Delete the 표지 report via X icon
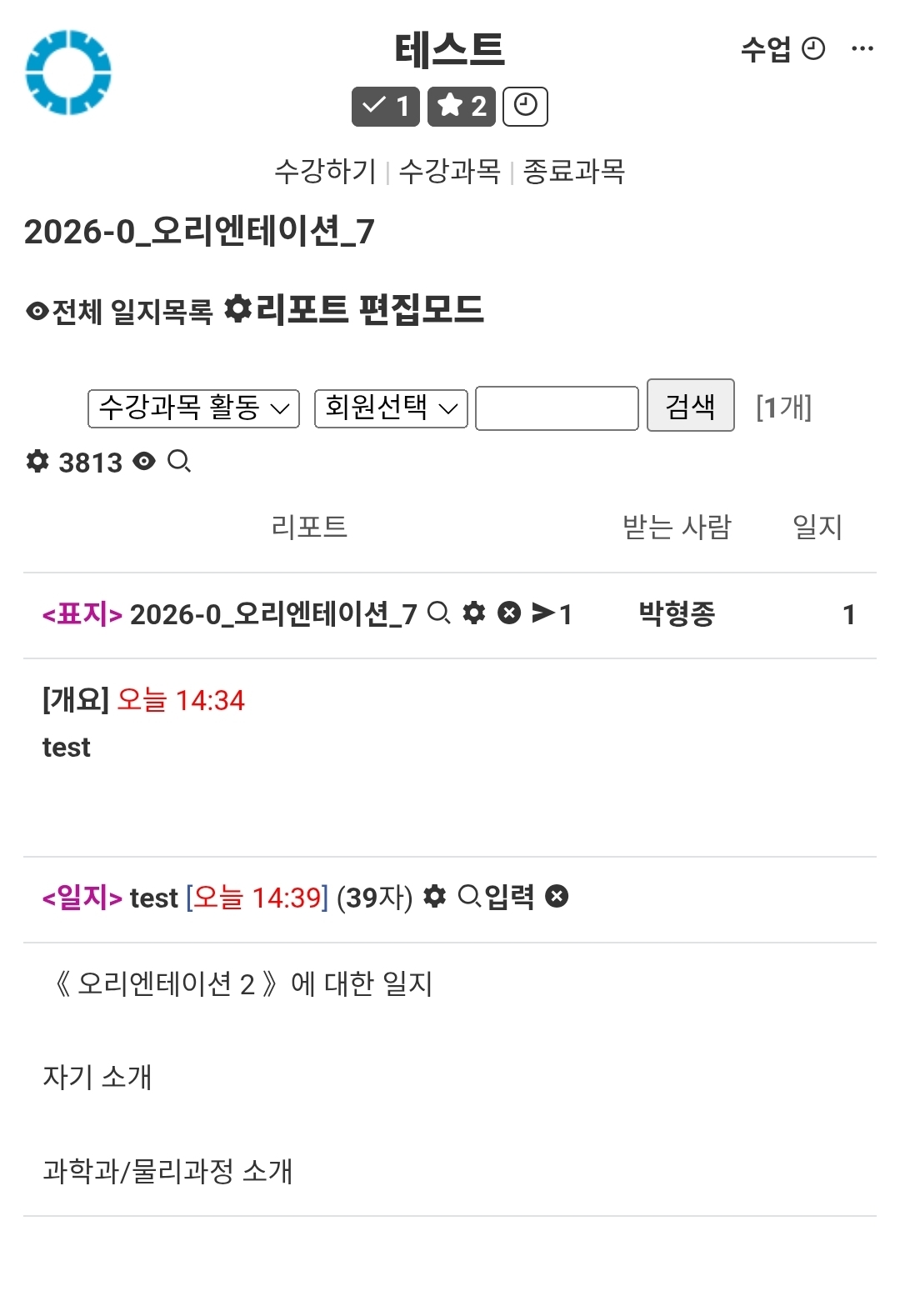900x1316 pixels. (x=509, y=613)
